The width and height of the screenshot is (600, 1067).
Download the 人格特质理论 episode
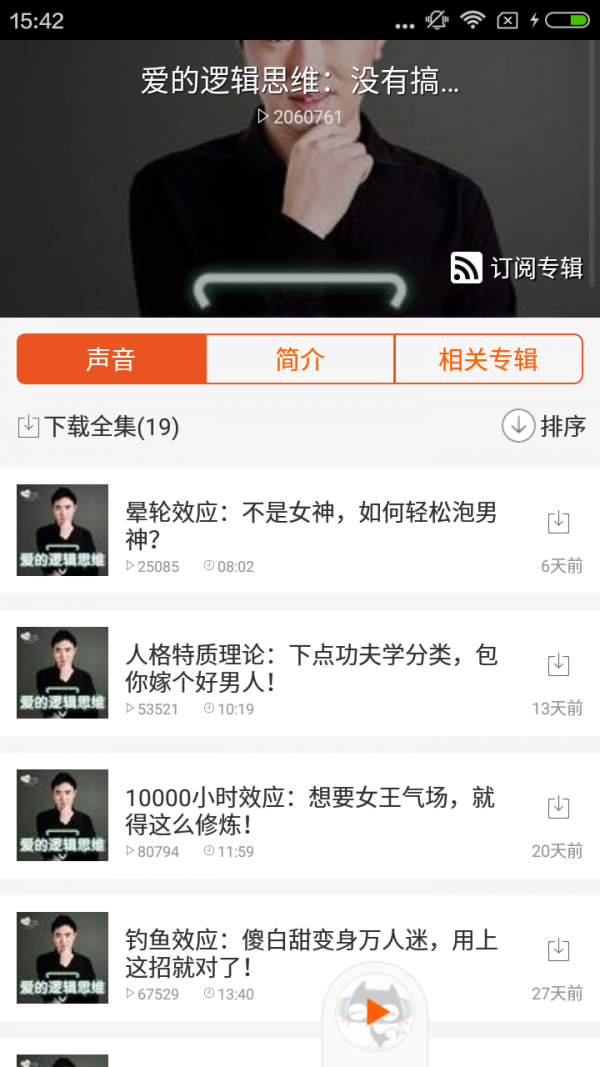[558, 665]
